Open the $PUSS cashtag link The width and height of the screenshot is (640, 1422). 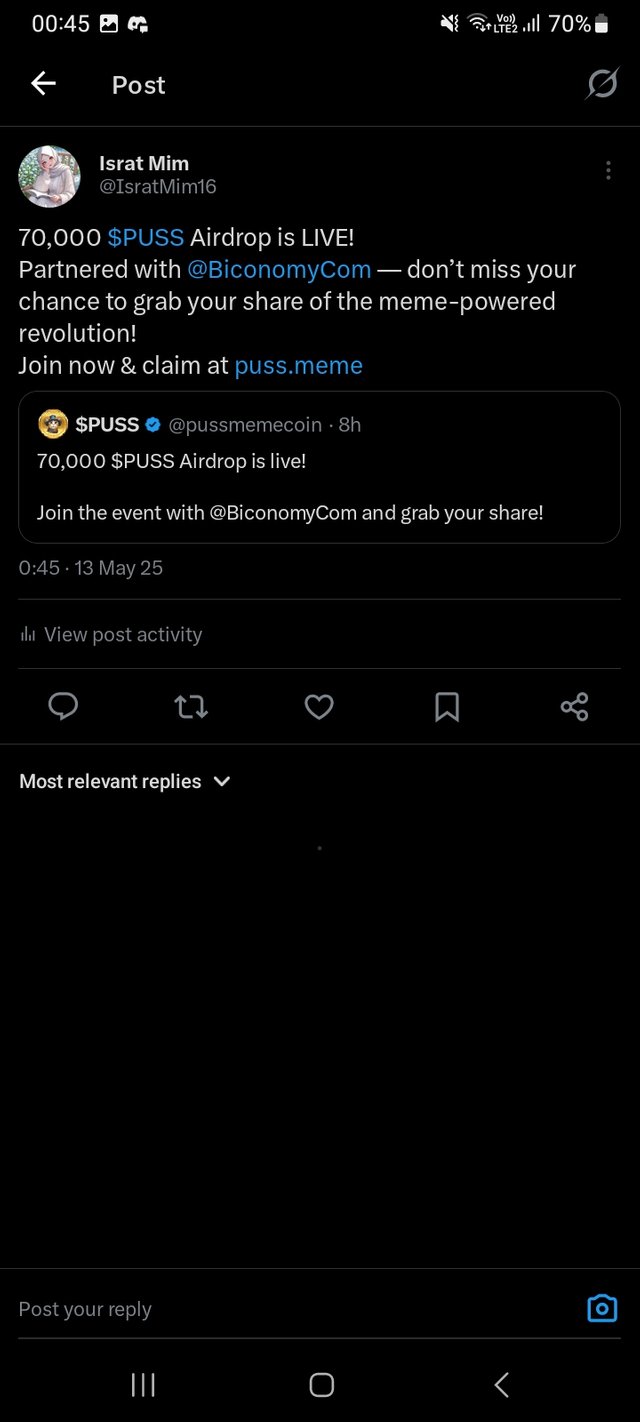pyautogui.click(x=146, y=237)
